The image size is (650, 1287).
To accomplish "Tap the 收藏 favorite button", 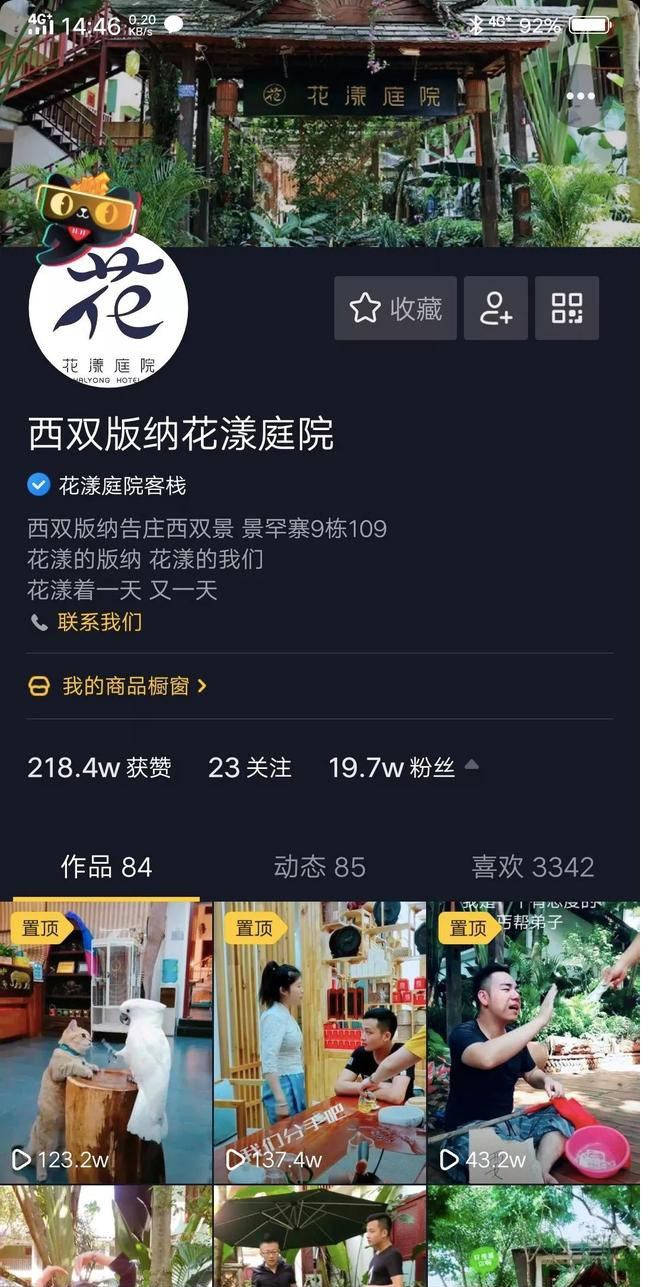I will [x=396, y=308].
